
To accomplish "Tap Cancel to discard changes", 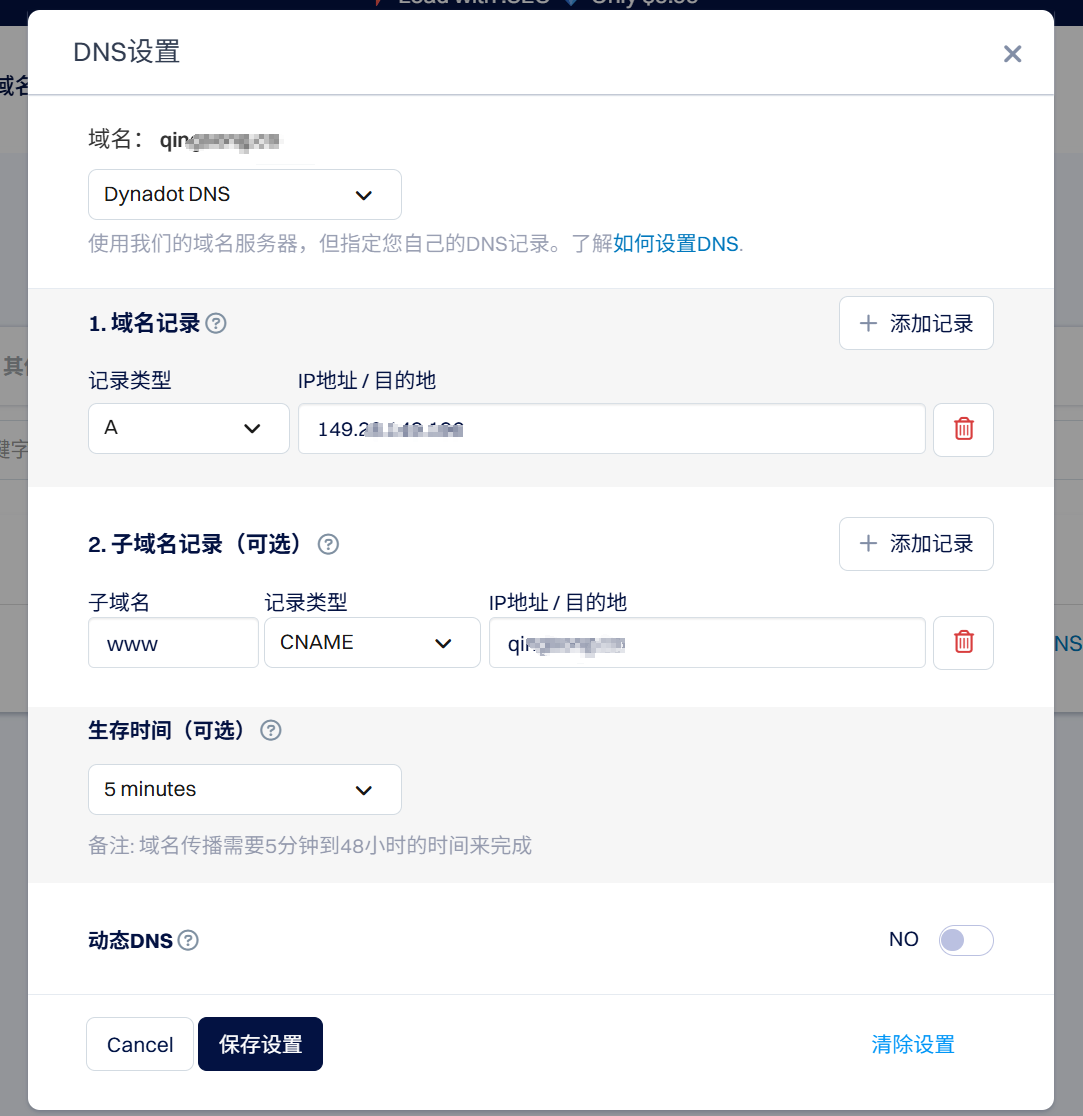I will (x=140, y=1045).
